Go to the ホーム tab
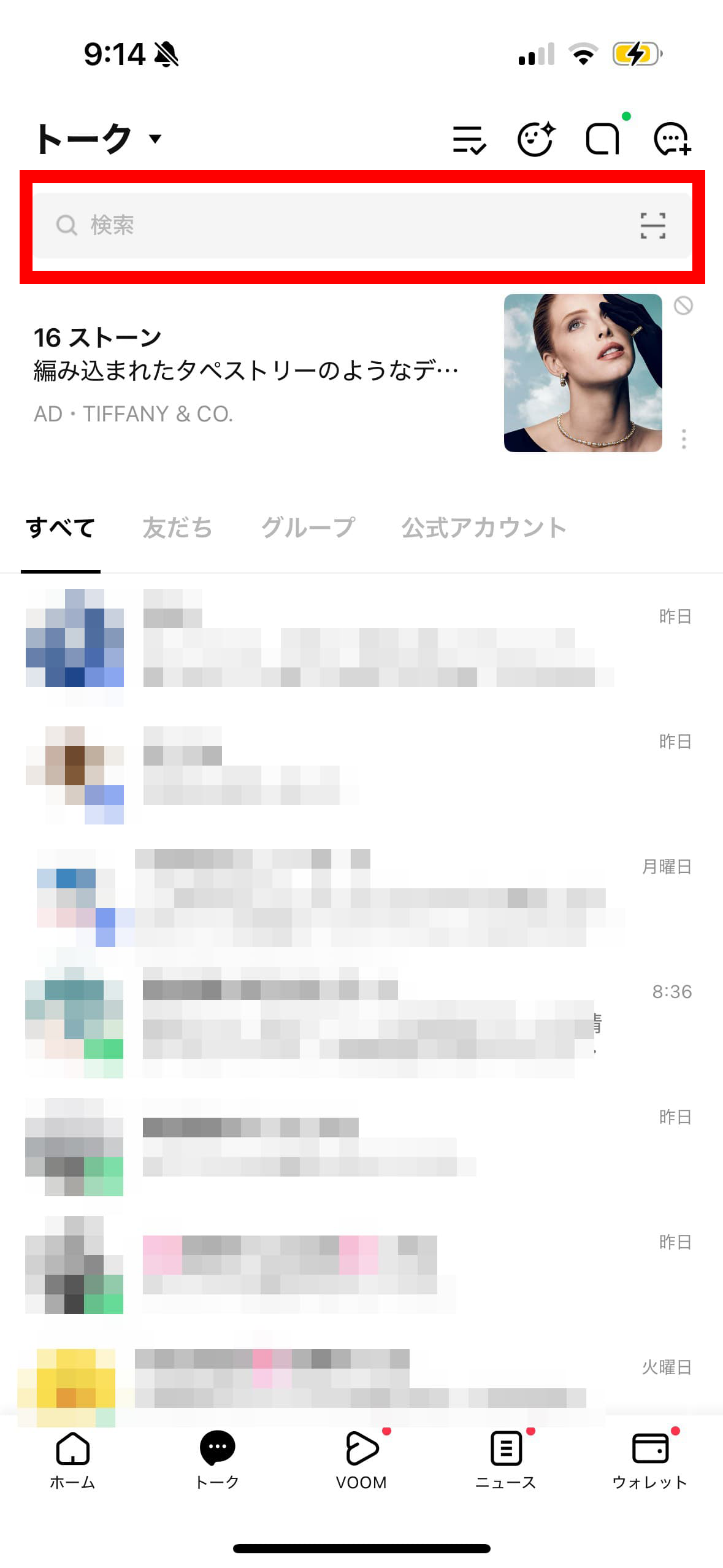This screenshot has width=723, height=1568. click(x=72, y=1460)
